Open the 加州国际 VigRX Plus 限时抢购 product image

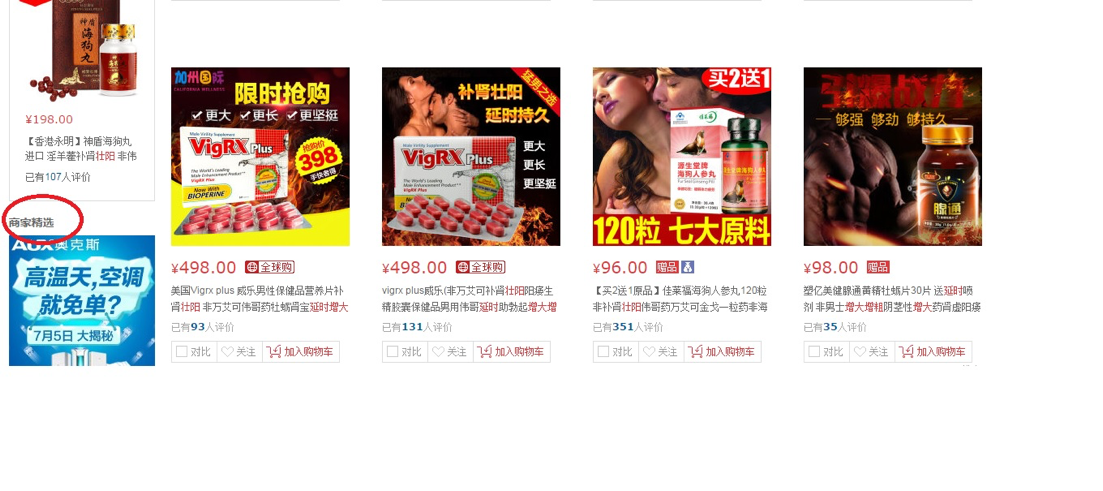click(x=260, y=156)
